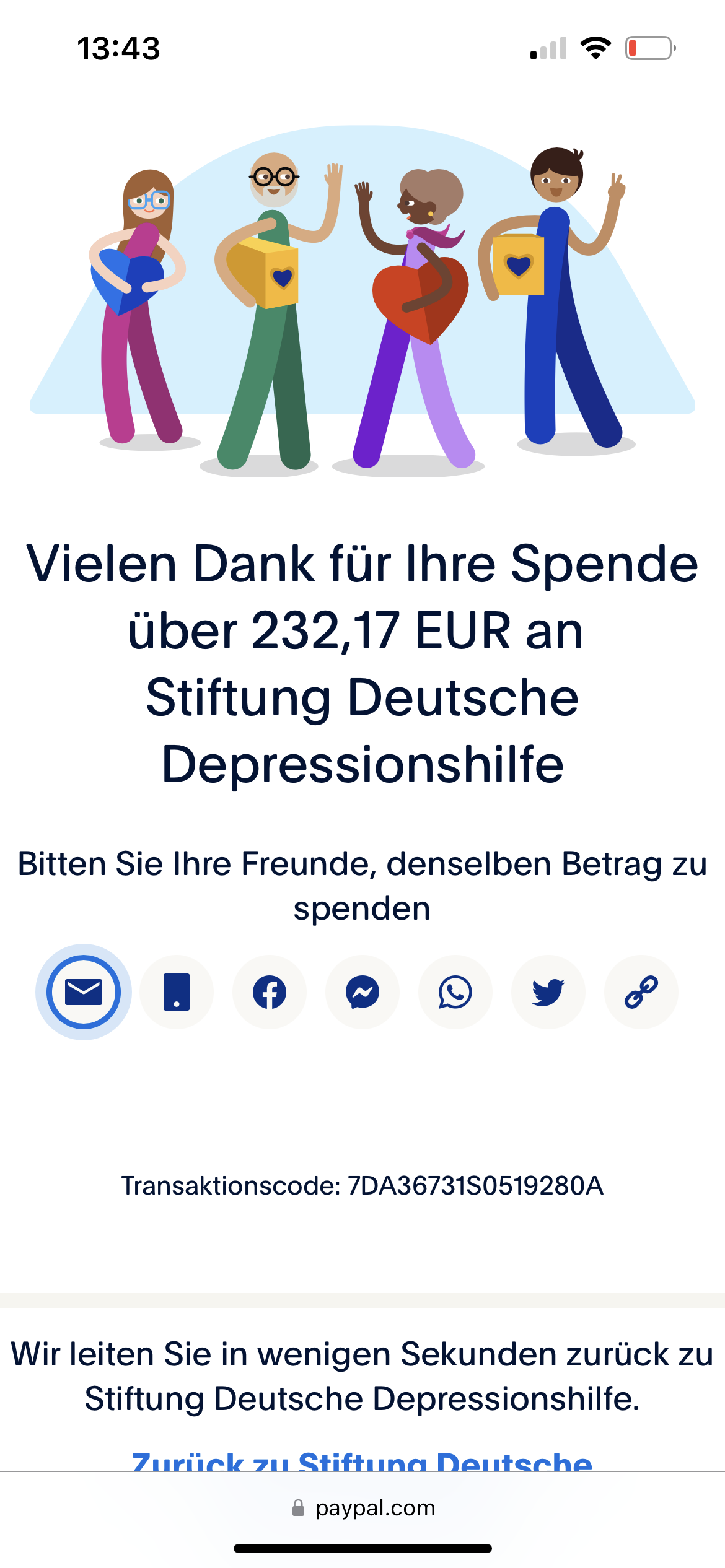Image resolution: width=725 pixels, height=1568 pixels.
Task: Share the donation on Facebook
Action: [270, 992]
